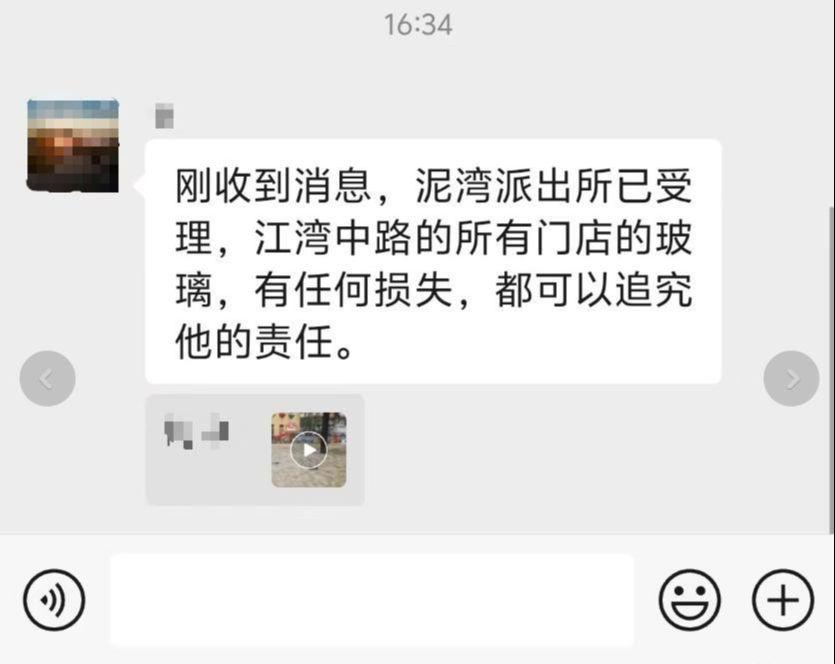Focus the message text field
This screenshot has height=664, width=835.
[371, 600]
